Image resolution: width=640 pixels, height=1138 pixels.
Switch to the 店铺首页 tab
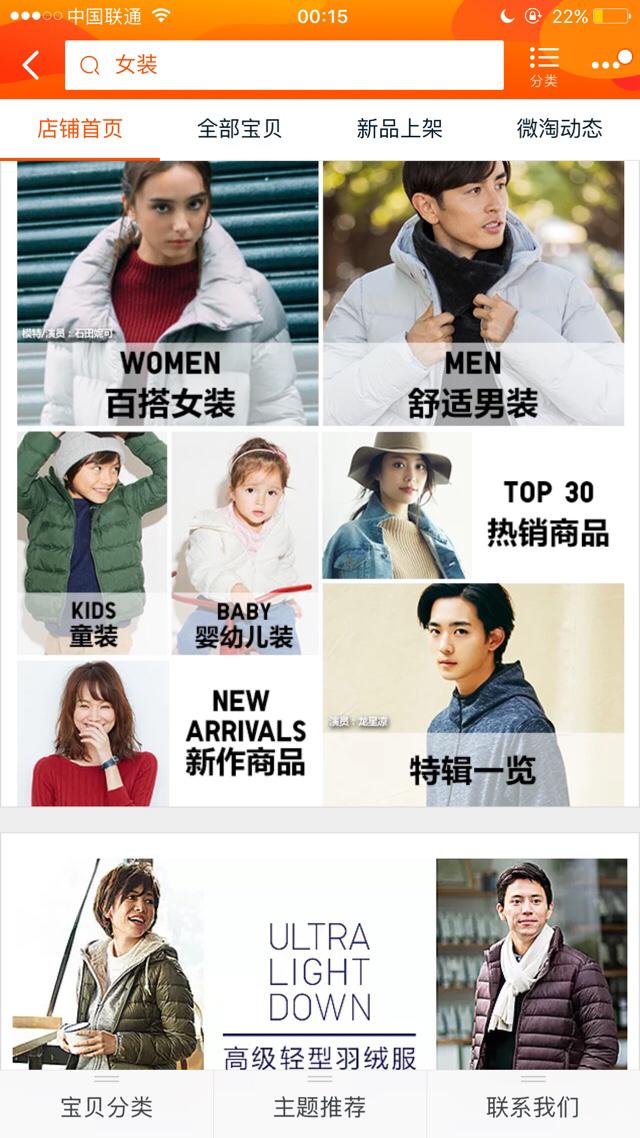[x=80, y=129]
